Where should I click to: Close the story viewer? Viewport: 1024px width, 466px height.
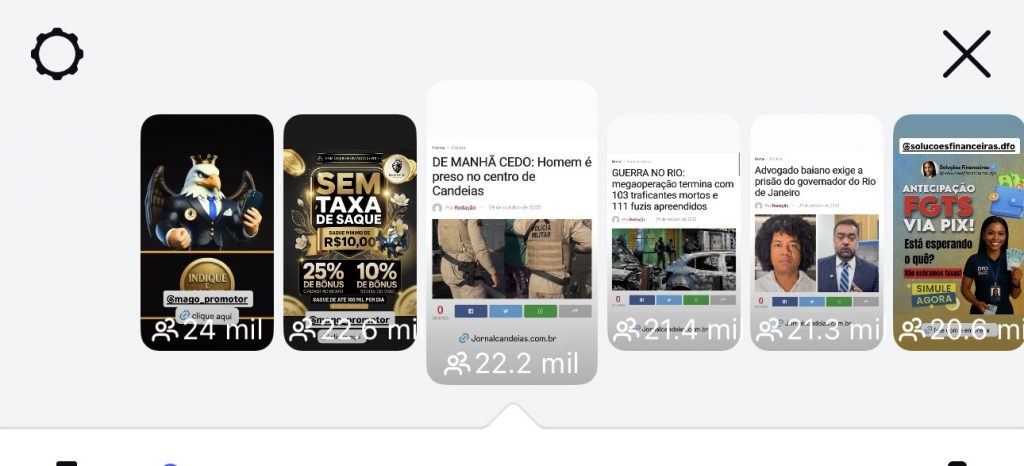pos(966,54)
